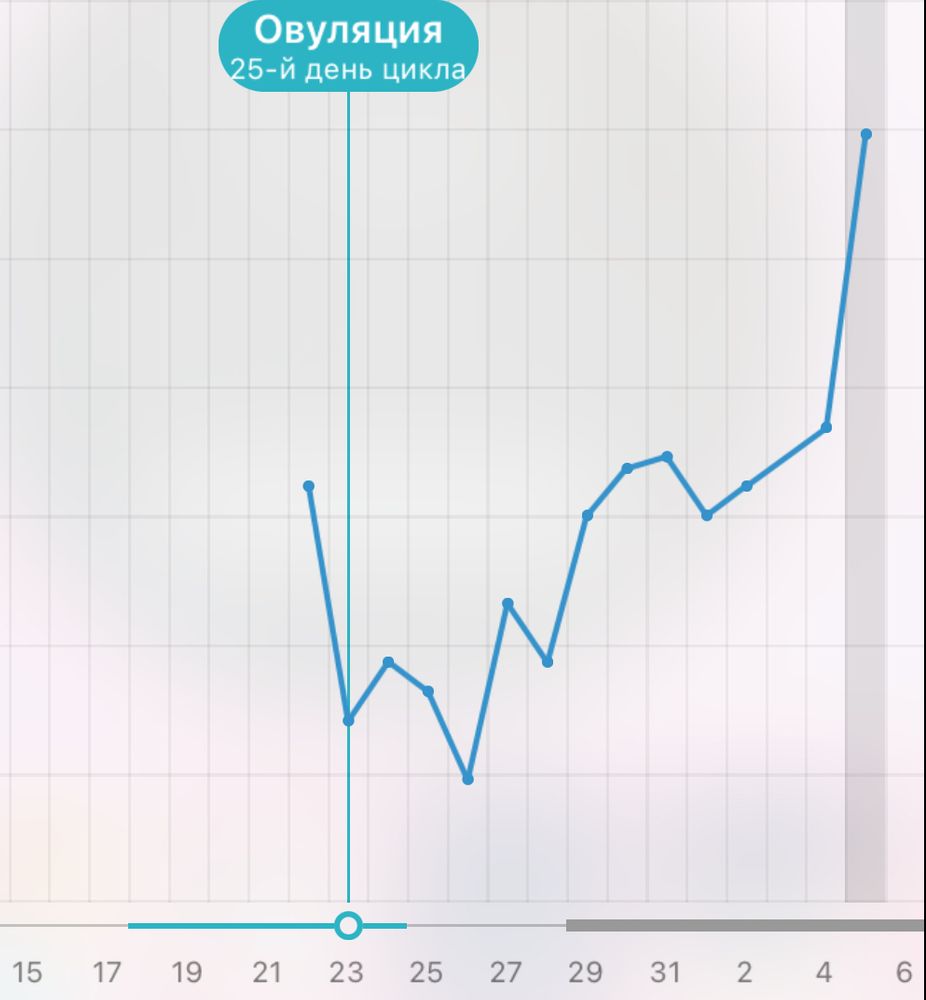
Task: Select the lowest temperature point on day 26
Action: pyautogui.click(x=468, y=779)
